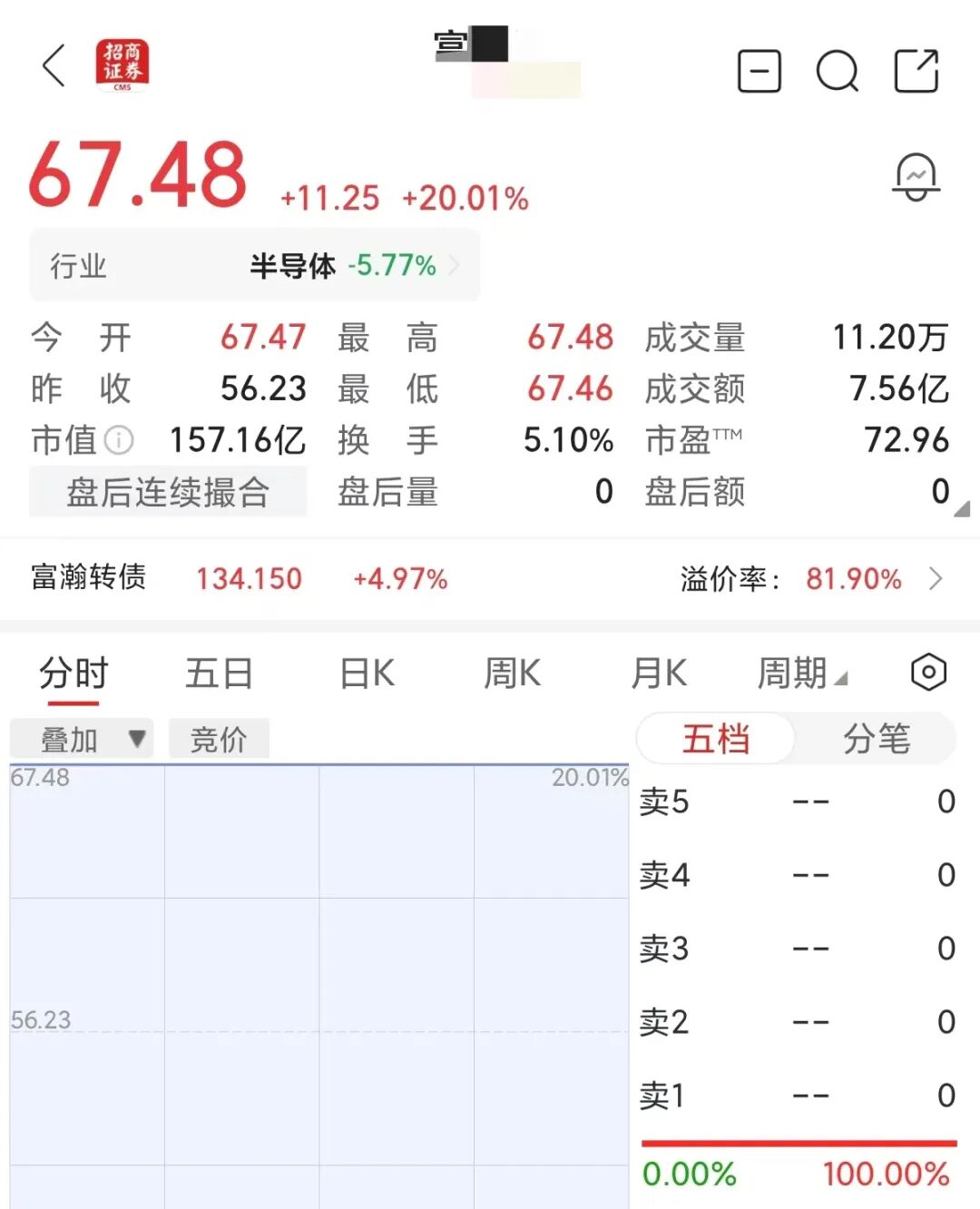Switch to 月K chart tab

659,674
